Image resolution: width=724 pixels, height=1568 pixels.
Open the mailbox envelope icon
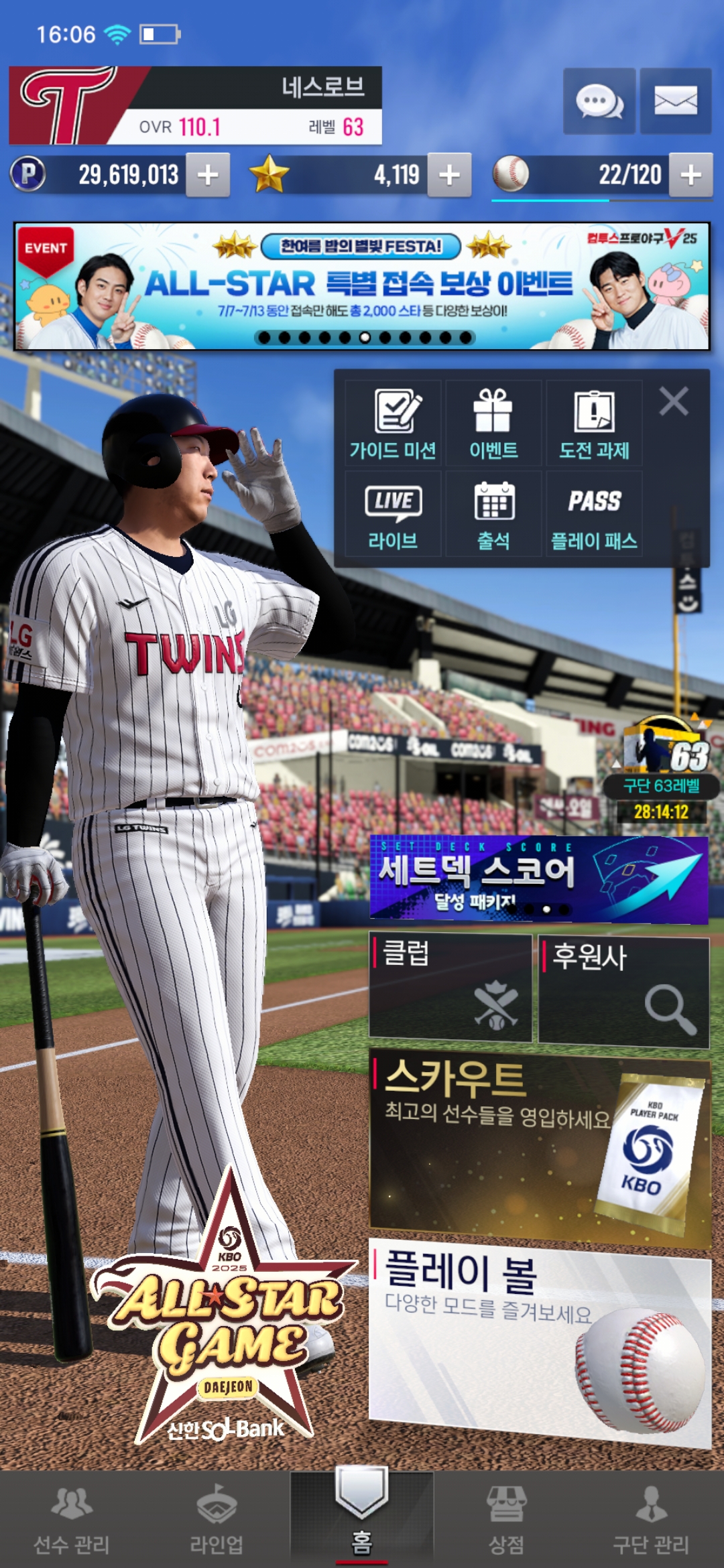click(675, 101)
